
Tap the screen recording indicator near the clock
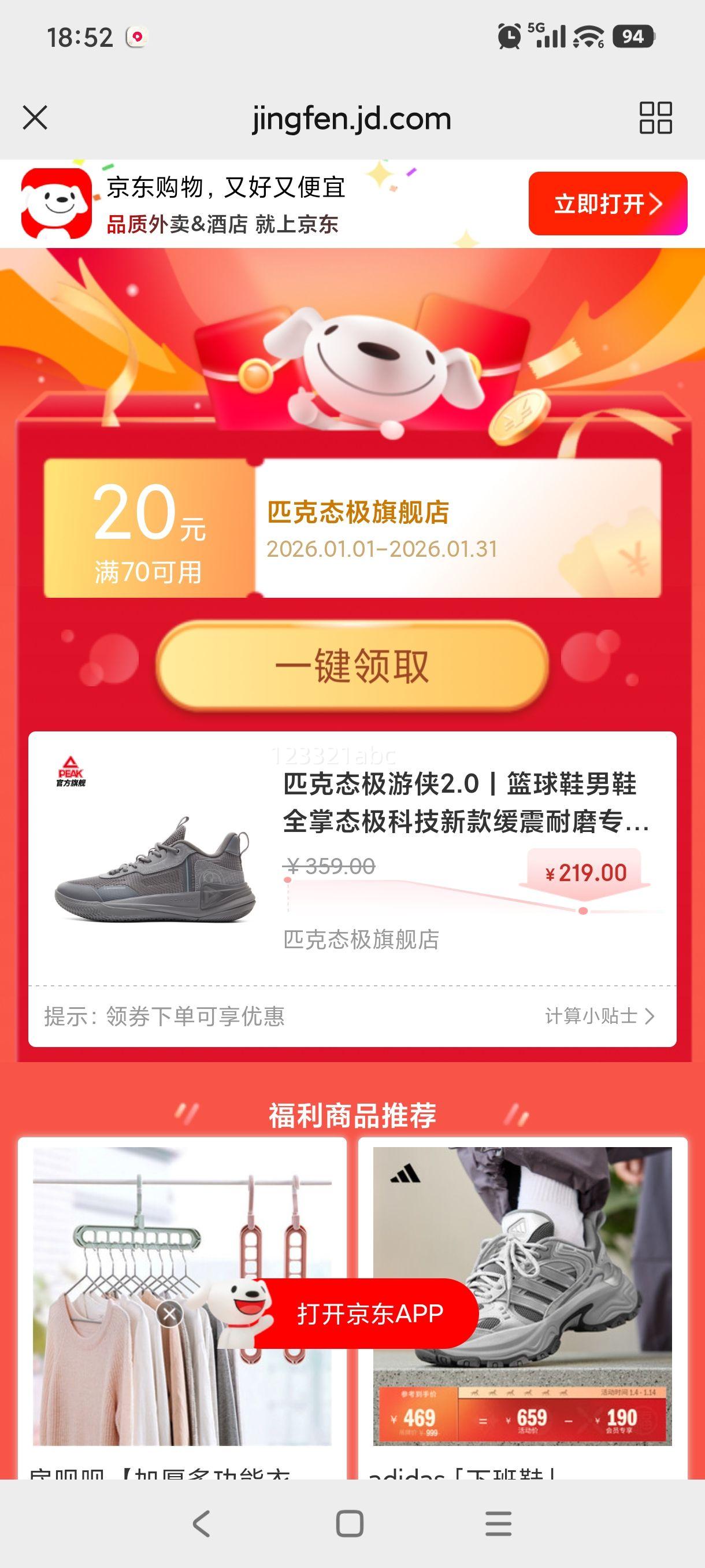[138, 38]
